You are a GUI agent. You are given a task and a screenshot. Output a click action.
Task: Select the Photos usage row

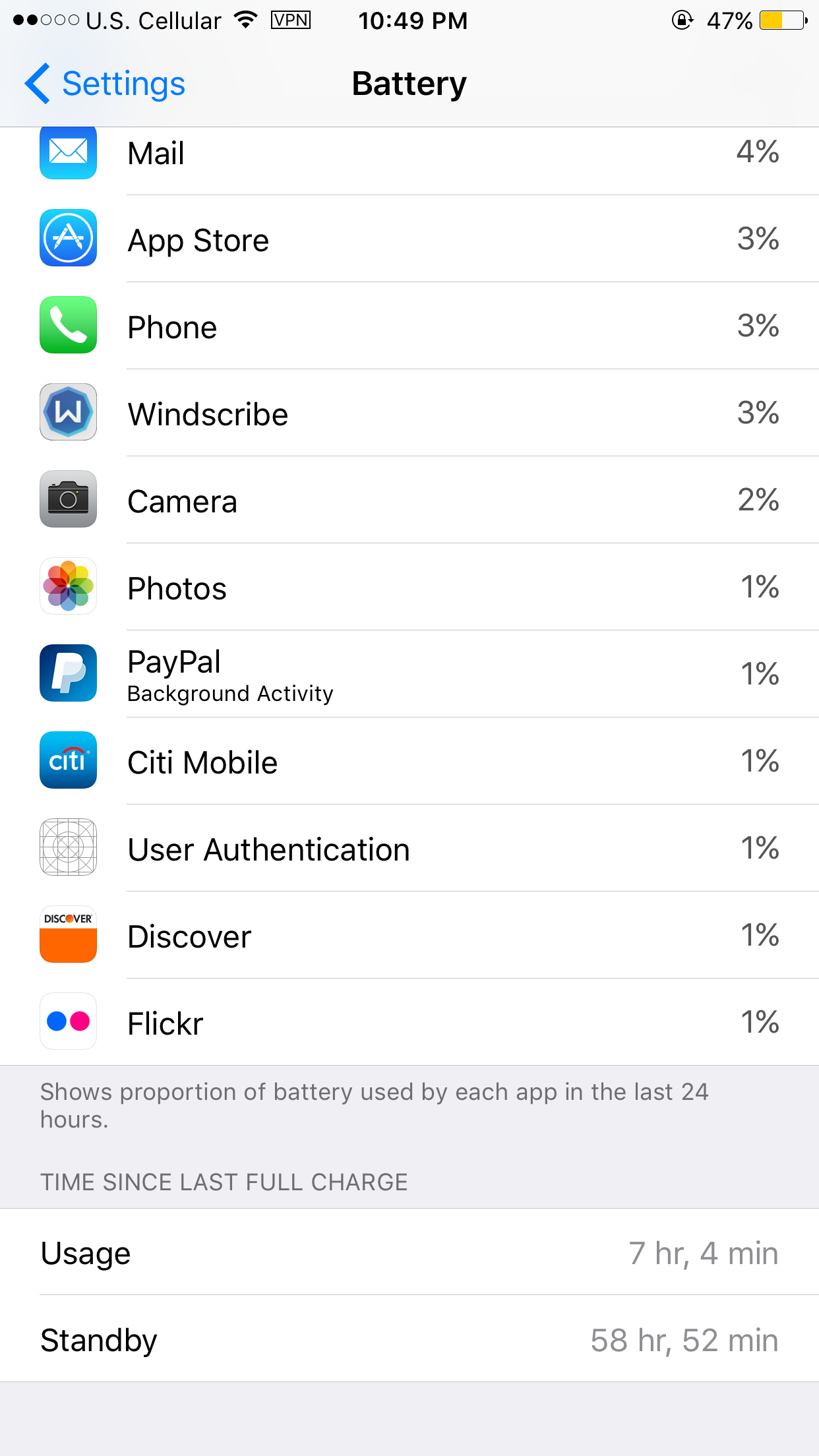409,587
